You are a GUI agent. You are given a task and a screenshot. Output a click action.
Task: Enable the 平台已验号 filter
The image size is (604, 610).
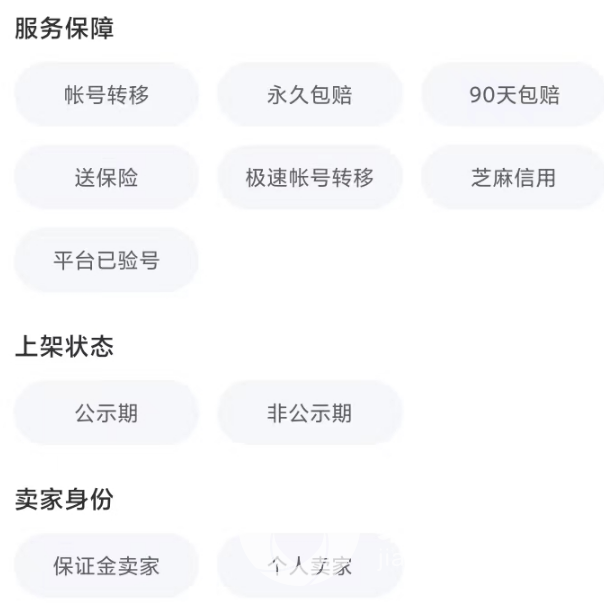point(106,262)
